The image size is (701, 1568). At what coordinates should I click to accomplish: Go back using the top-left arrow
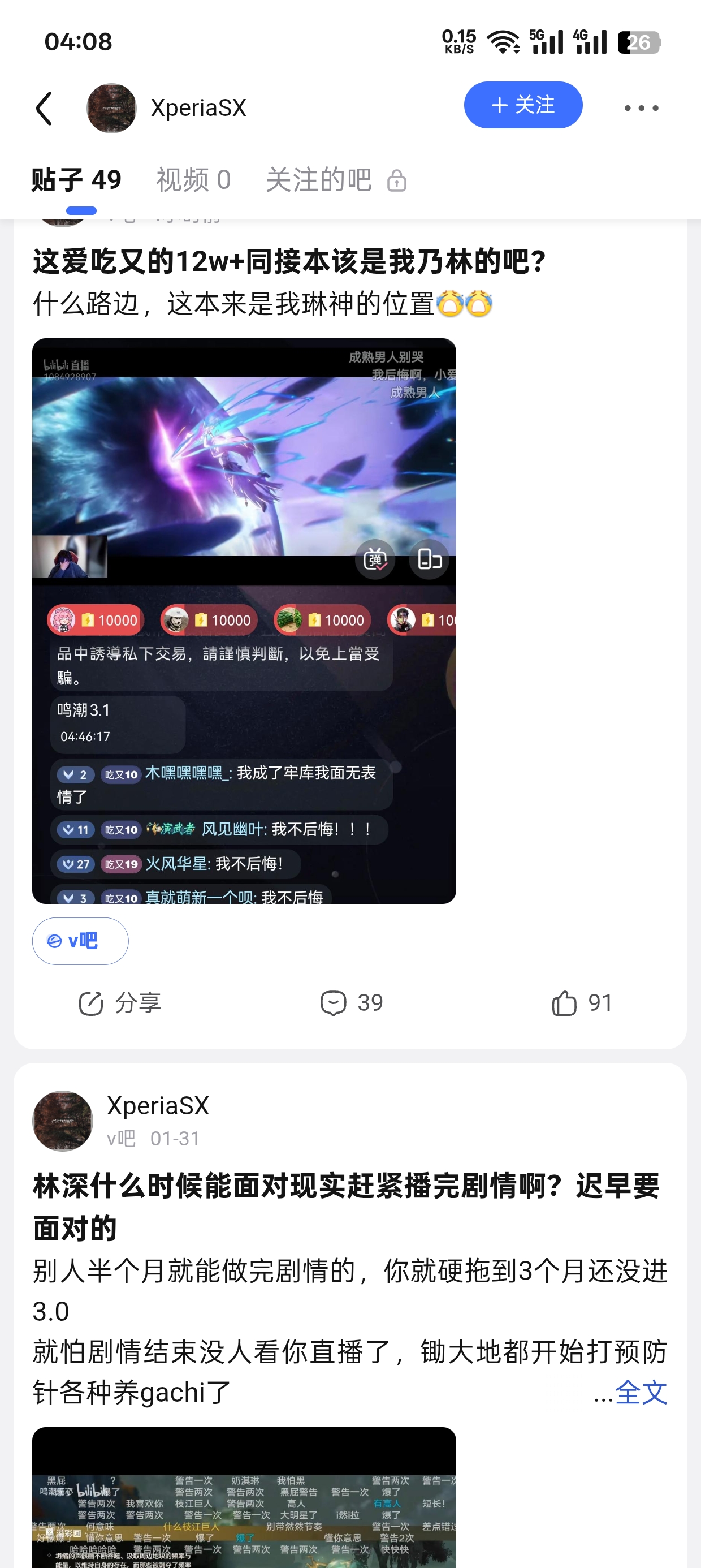tap(45, 109)
